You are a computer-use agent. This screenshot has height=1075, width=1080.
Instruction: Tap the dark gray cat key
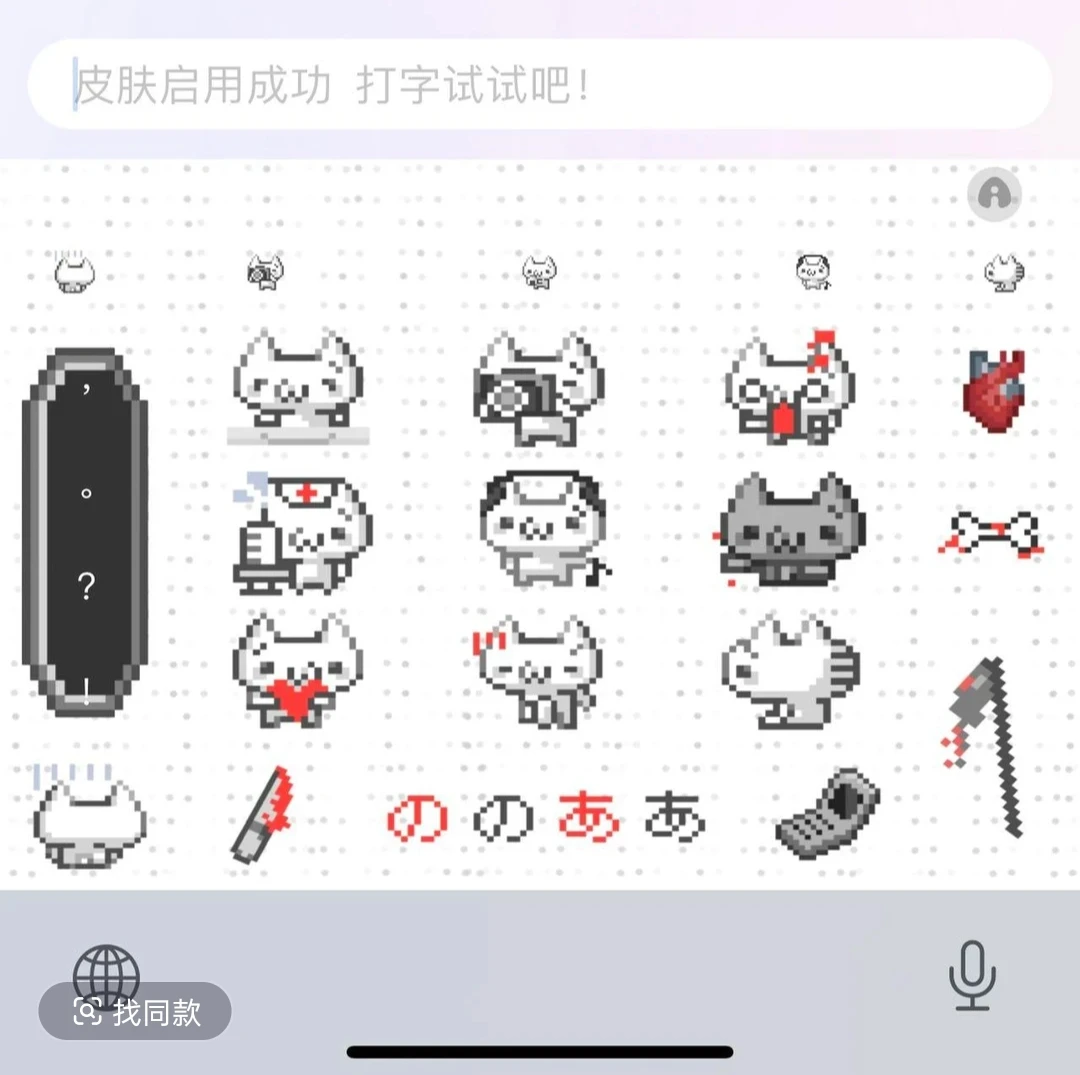click(x=792, y=530)
